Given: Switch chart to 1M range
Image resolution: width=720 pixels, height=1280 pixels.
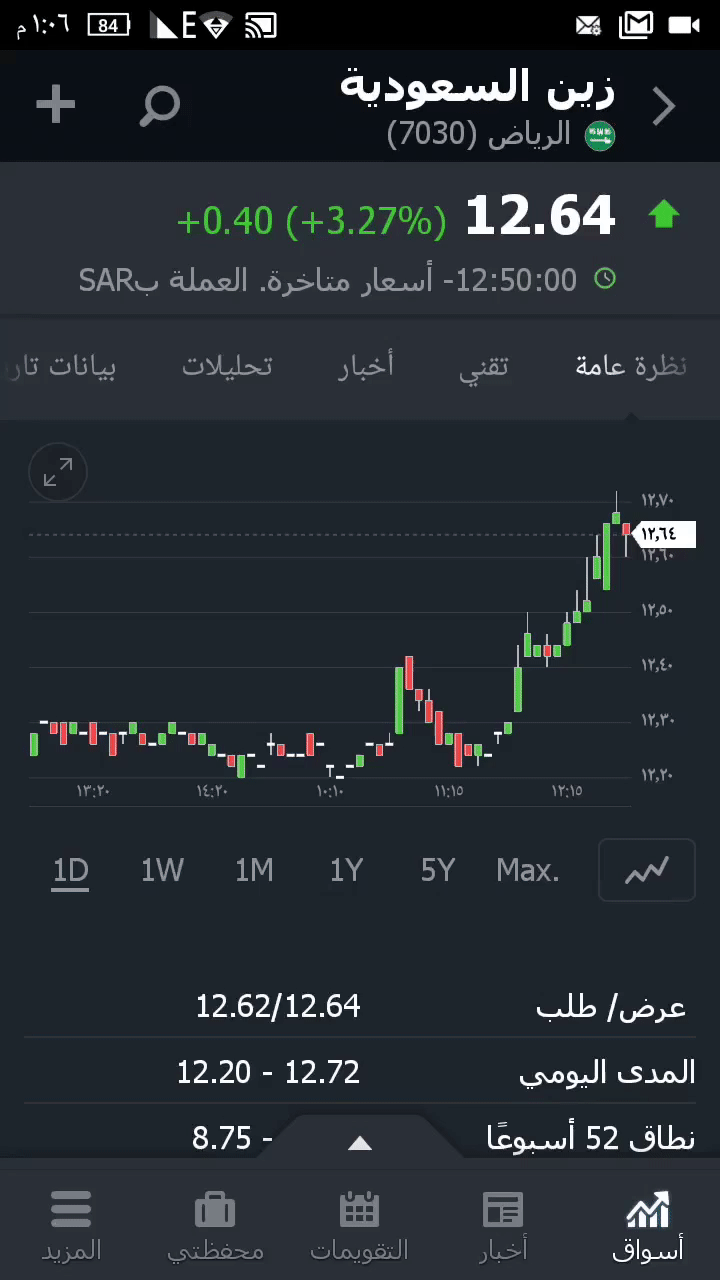Looking at the screenshot, I should [x=254, y=870].
